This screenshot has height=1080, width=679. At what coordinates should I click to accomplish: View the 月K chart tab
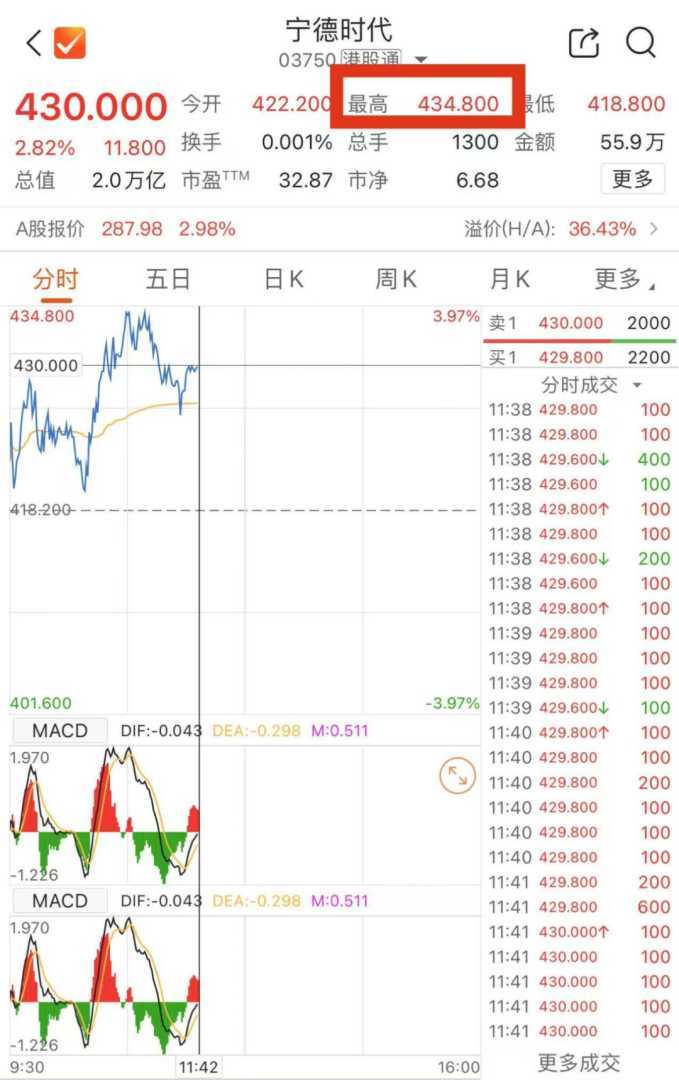(510, 279)
